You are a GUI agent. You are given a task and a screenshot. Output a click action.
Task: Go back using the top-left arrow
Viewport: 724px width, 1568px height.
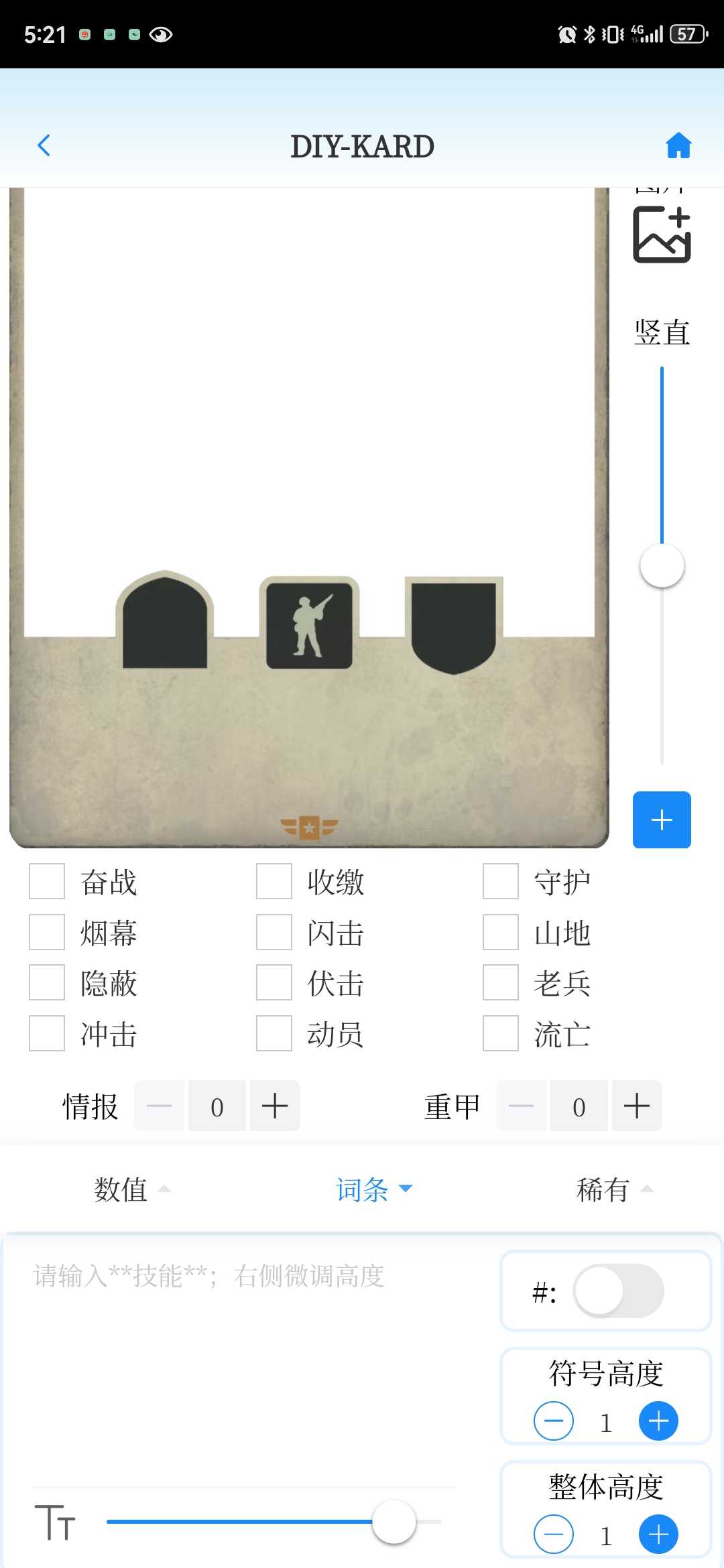point(44,145)
